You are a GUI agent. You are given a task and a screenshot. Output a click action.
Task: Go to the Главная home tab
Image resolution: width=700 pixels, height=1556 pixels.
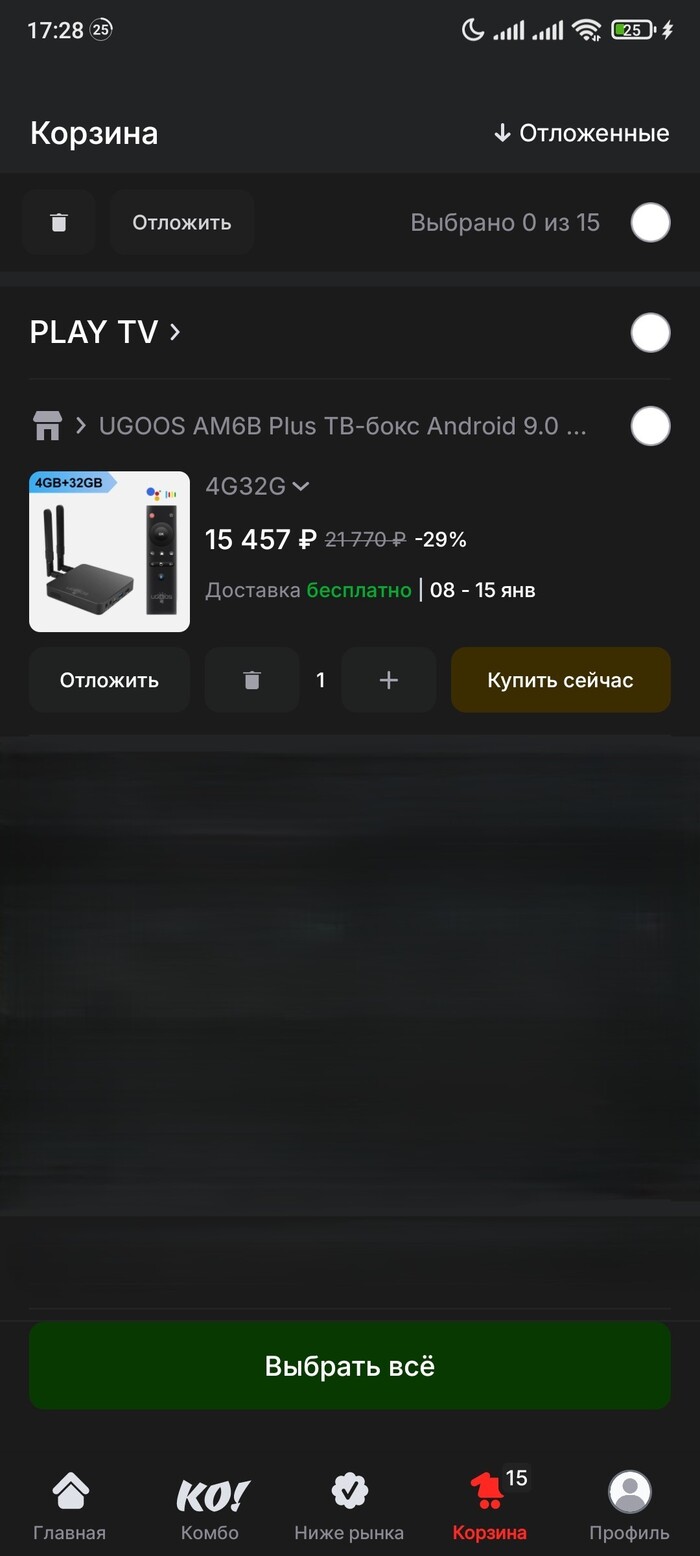tap(69, 1506)
